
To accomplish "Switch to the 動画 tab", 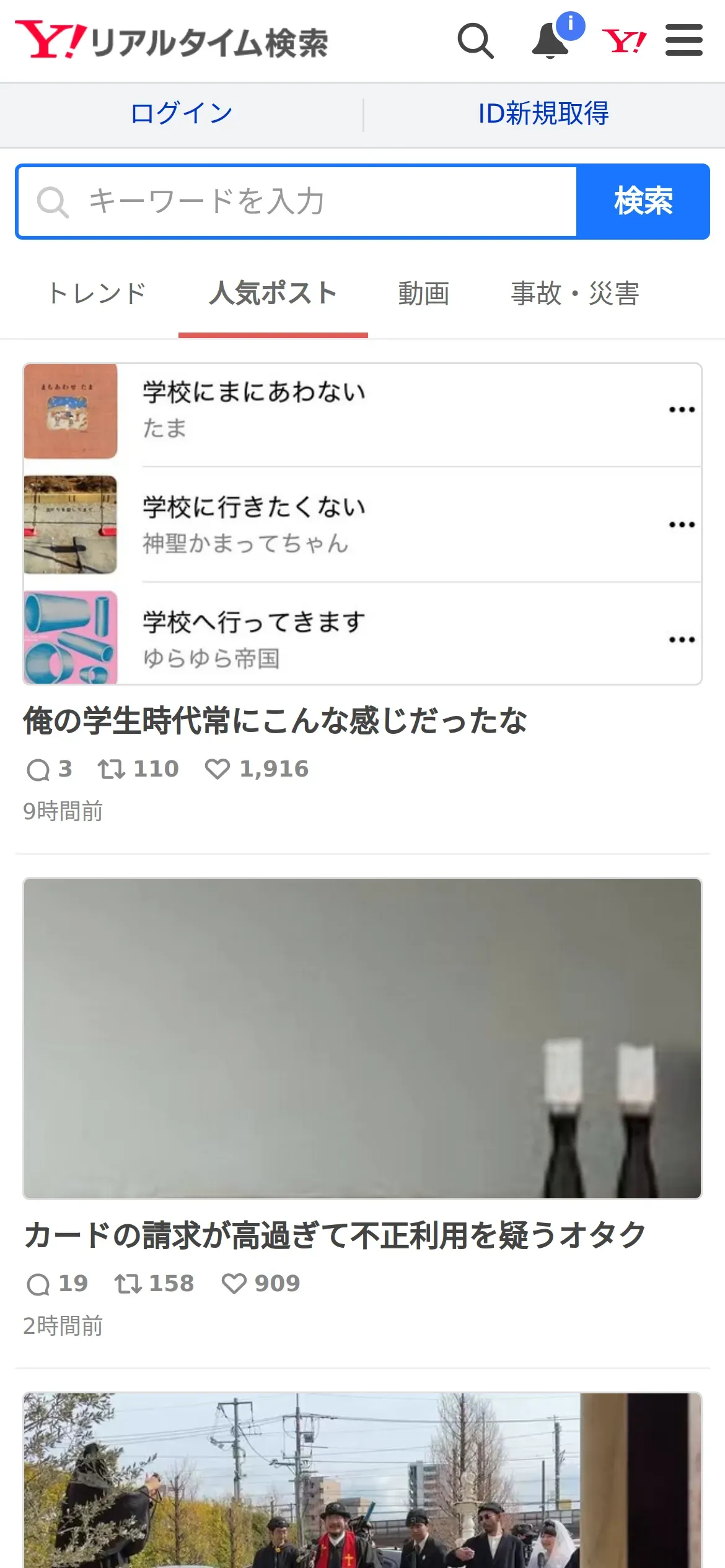I will pos(424,294).
